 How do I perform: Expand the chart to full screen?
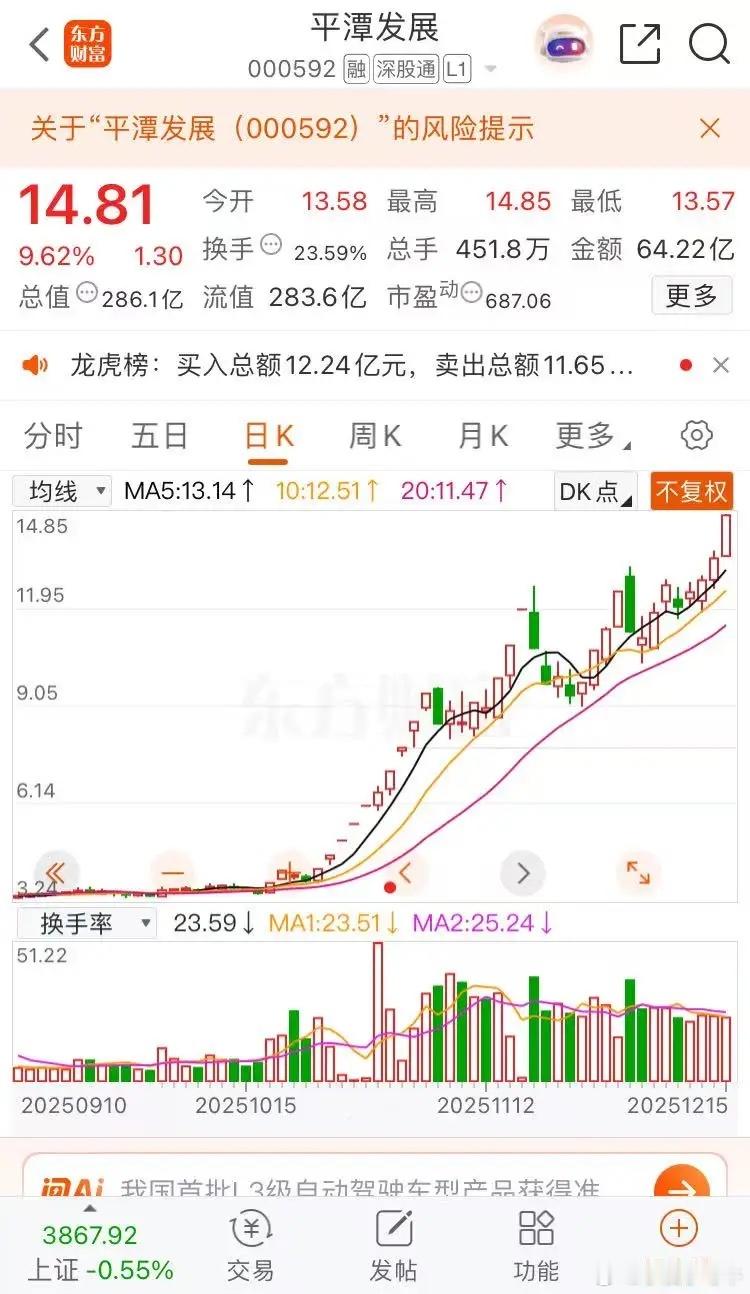638,873
